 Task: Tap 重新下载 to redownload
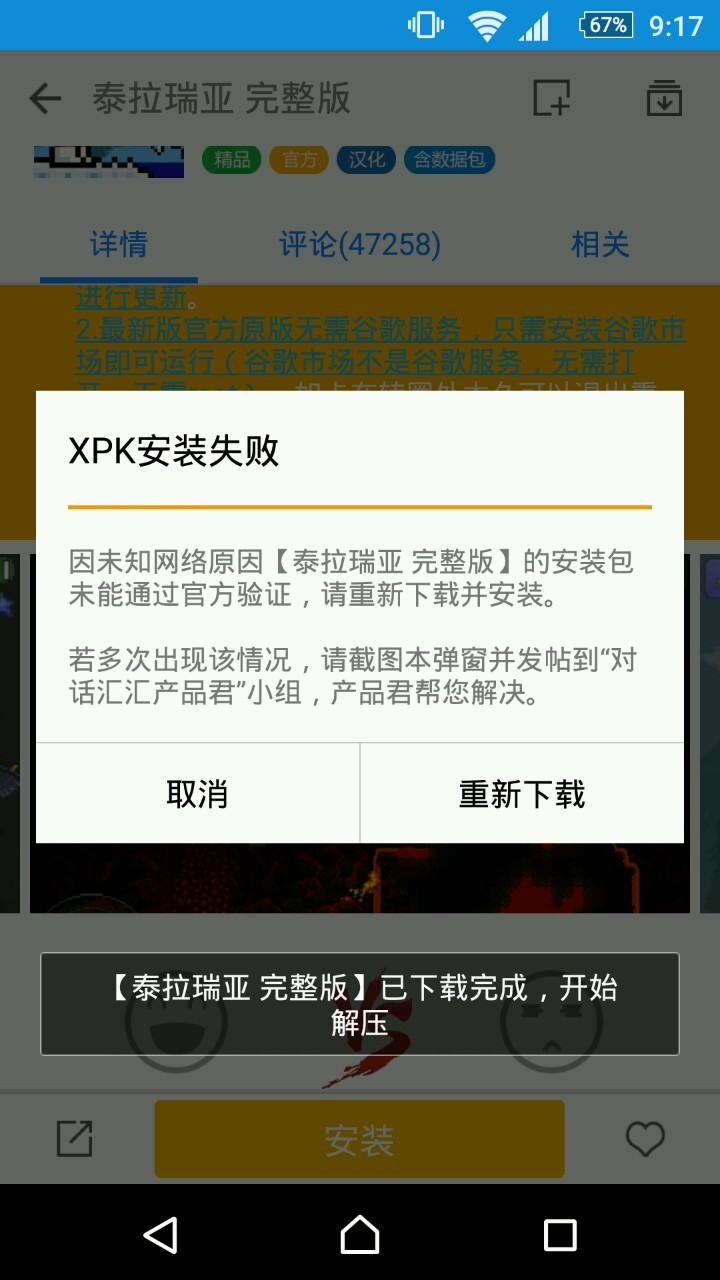[521, 794]
